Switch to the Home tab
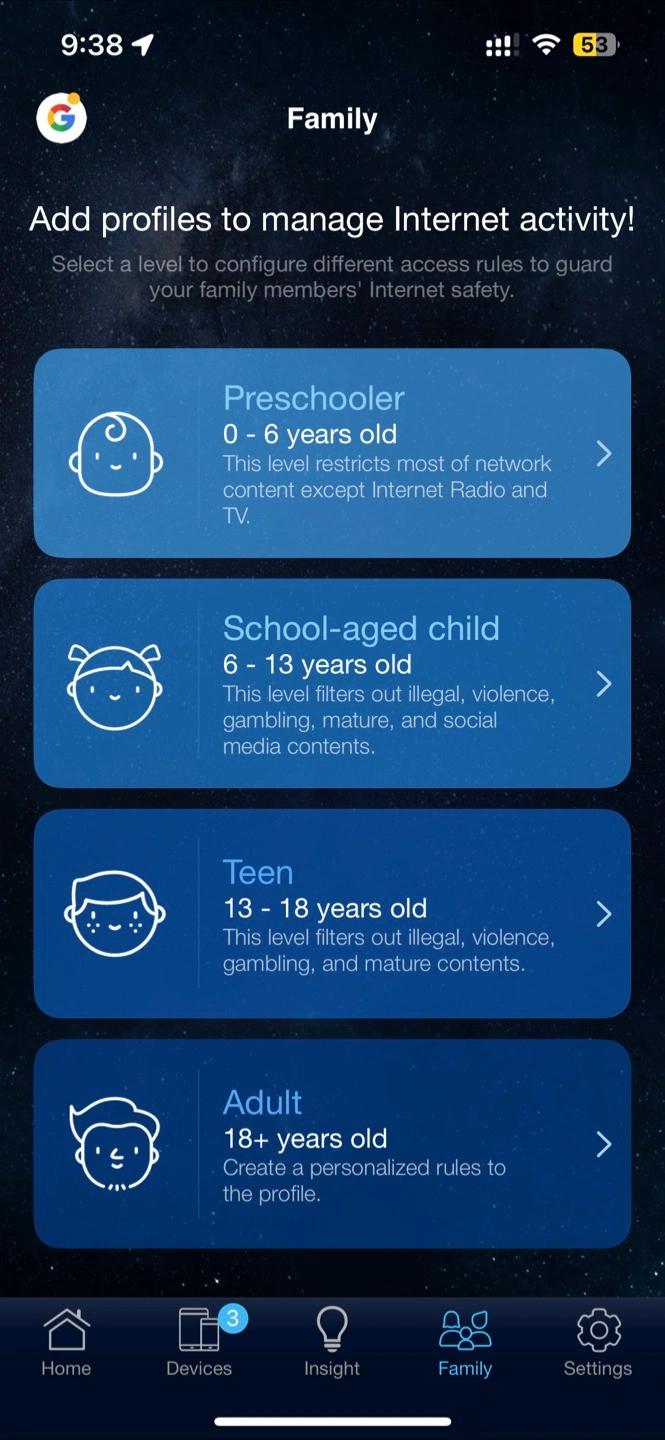 point(66,1343)
